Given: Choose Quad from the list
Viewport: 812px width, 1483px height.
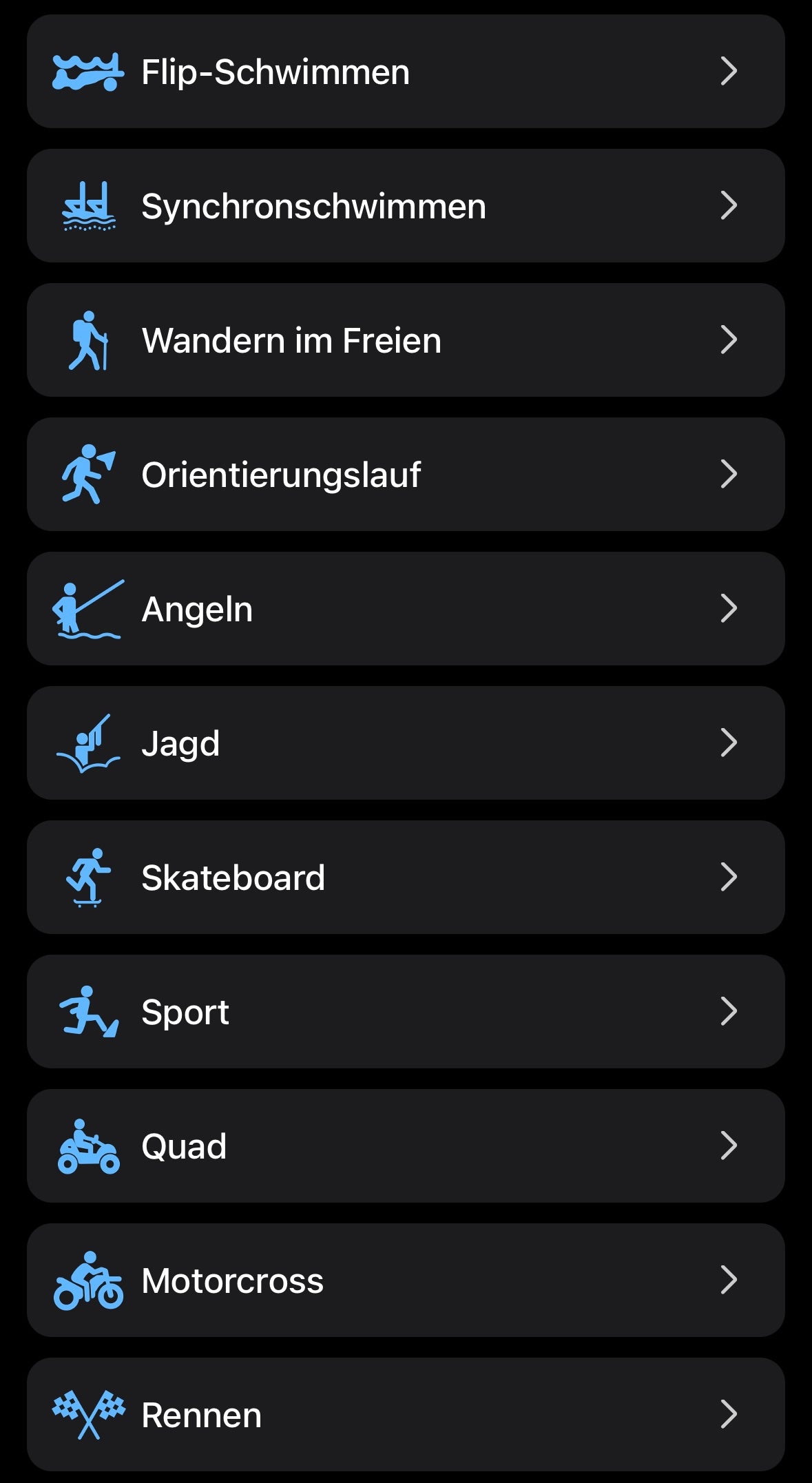Looking at the screenshot, I should 406,1146.
